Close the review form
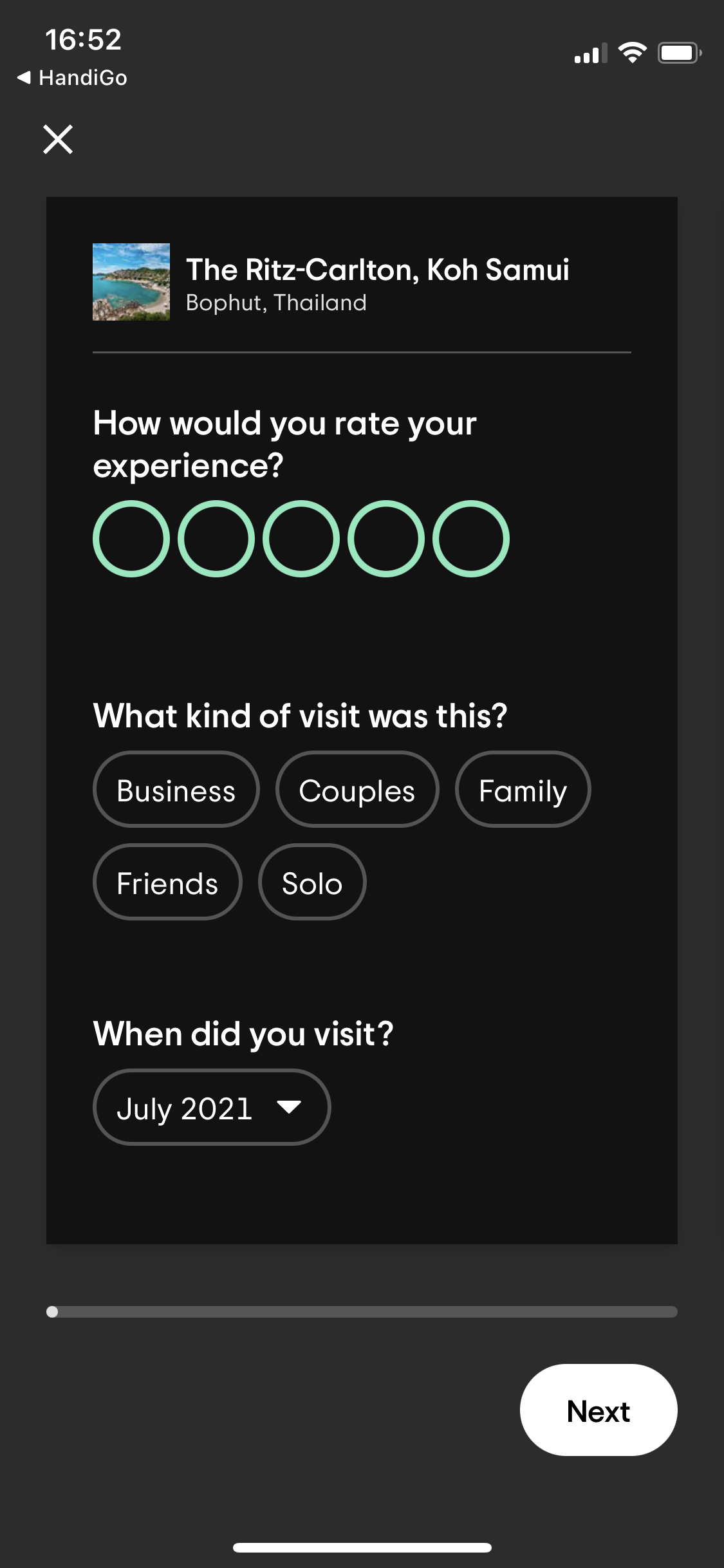724x1568 pixels. [x=58, y=139]
